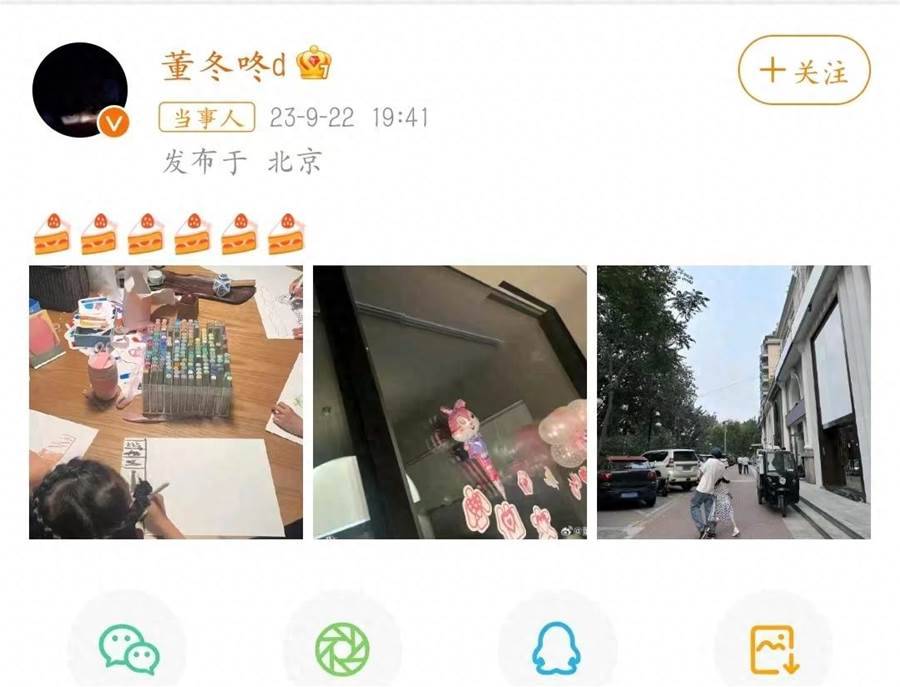Follow 董冬咚d with the 关注 button
Viewport: 900px width, 687px height.
pos(804,71)
